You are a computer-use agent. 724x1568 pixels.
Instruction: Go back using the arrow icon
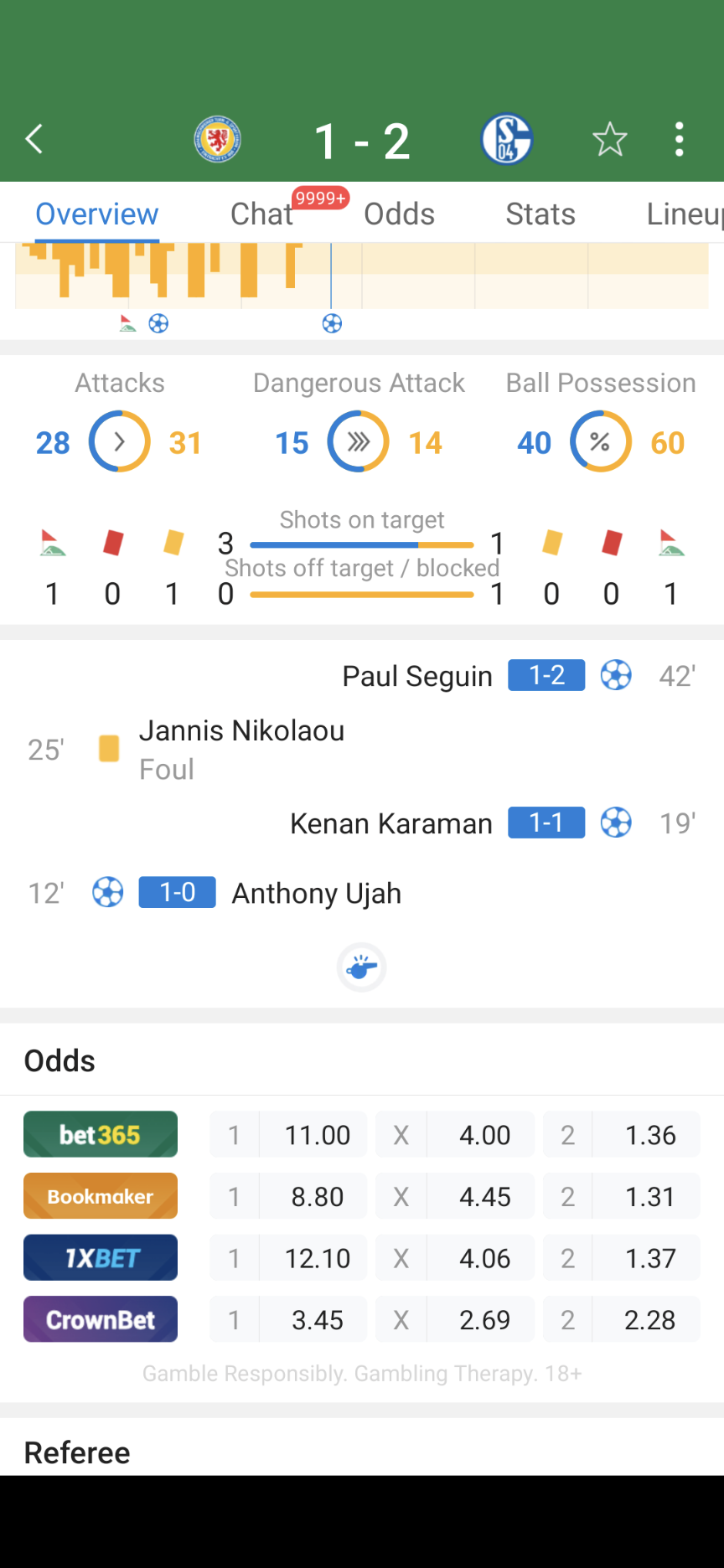34,139
